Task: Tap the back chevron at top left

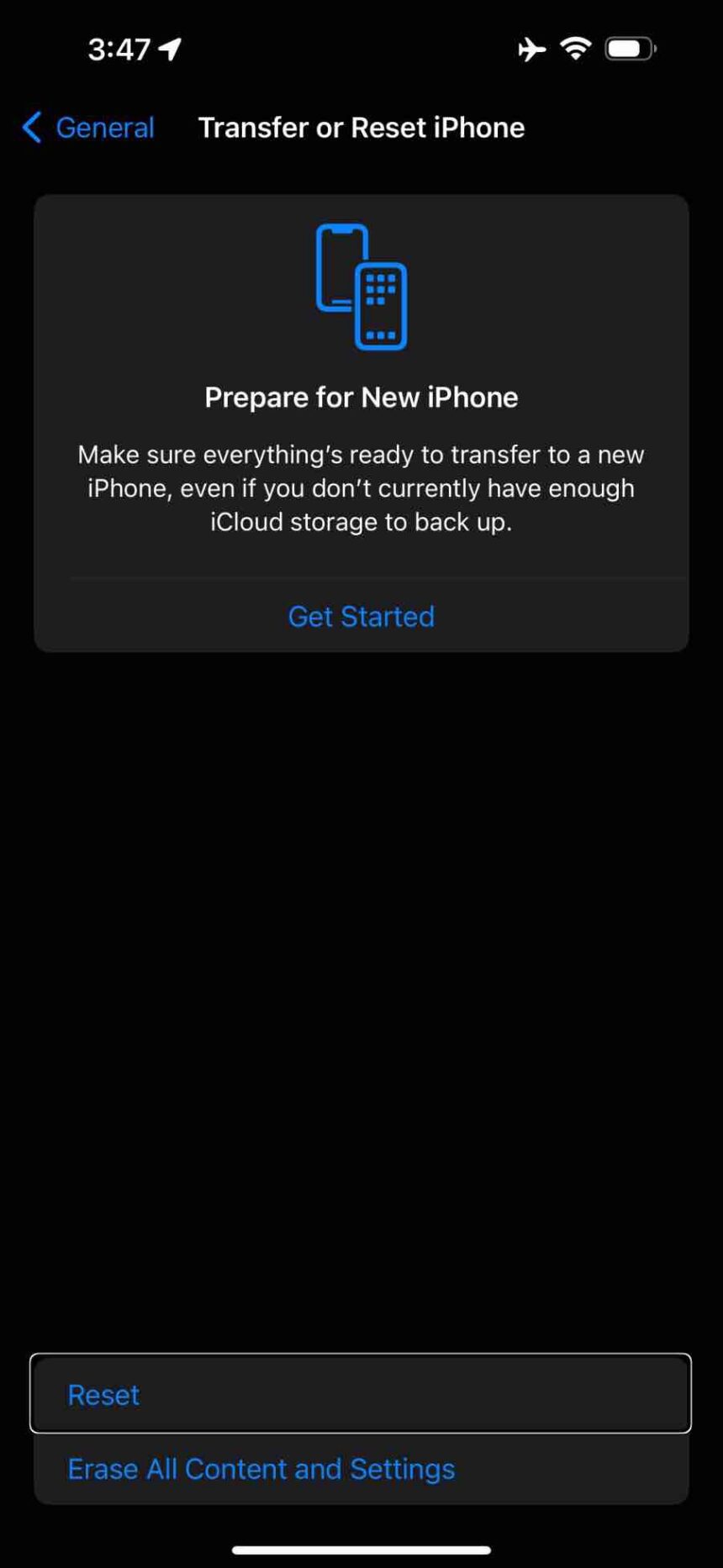Action: pyautogui.click(x=30, y=128)
